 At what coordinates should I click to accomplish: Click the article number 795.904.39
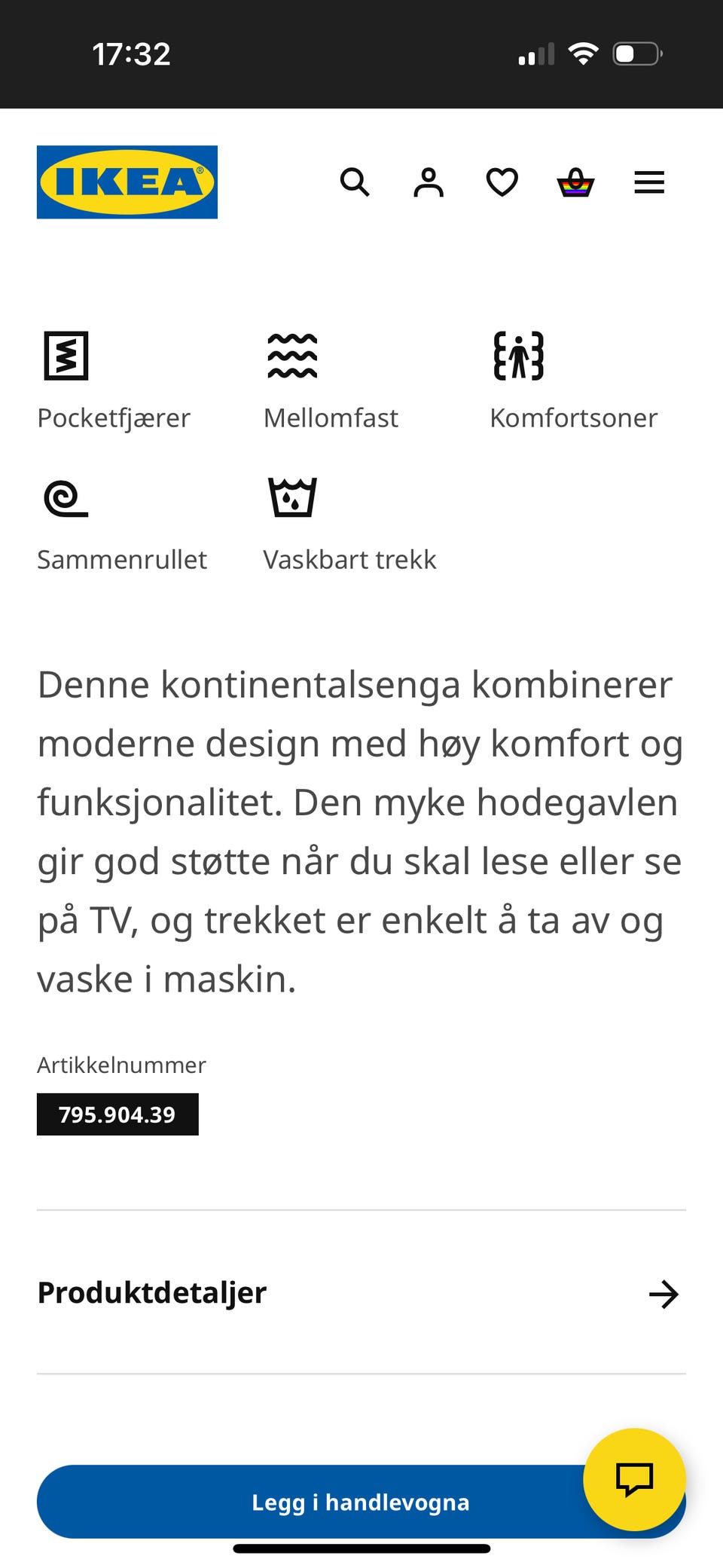click(x=117, y=1114)
